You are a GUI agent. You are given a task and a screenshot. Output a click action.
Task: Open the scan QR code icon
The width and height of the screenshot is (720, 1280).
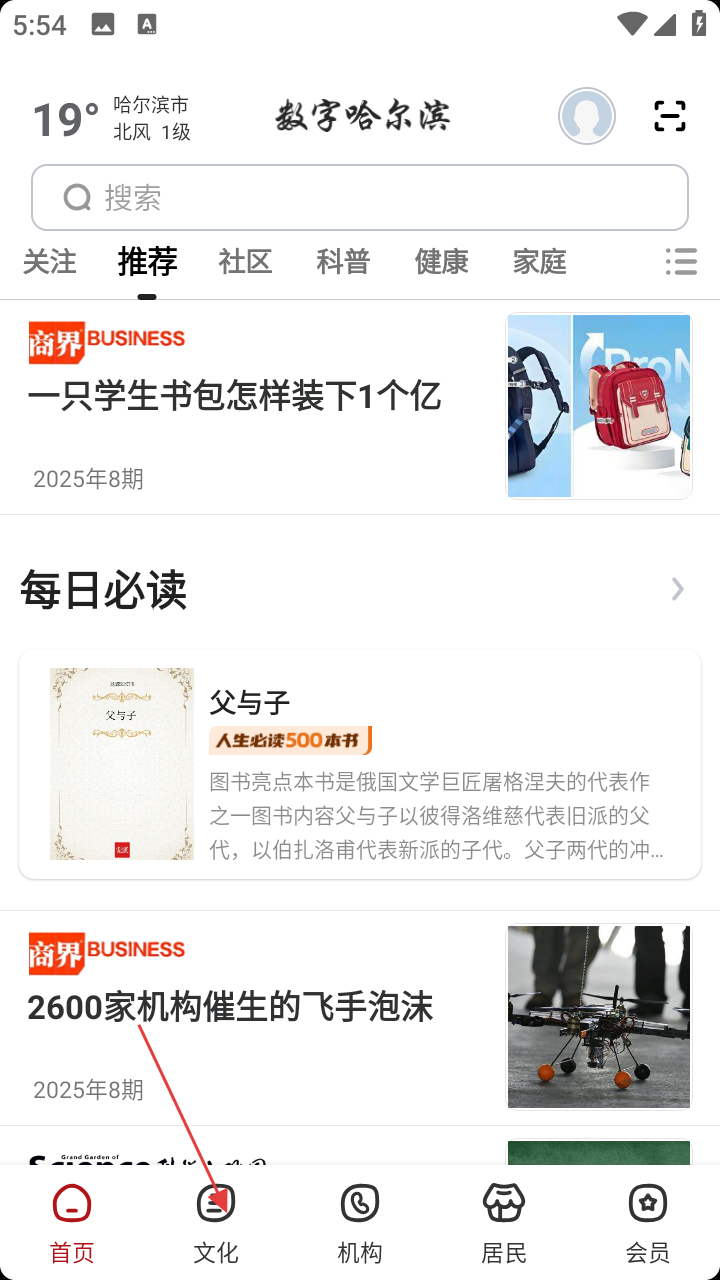[669, 116]
